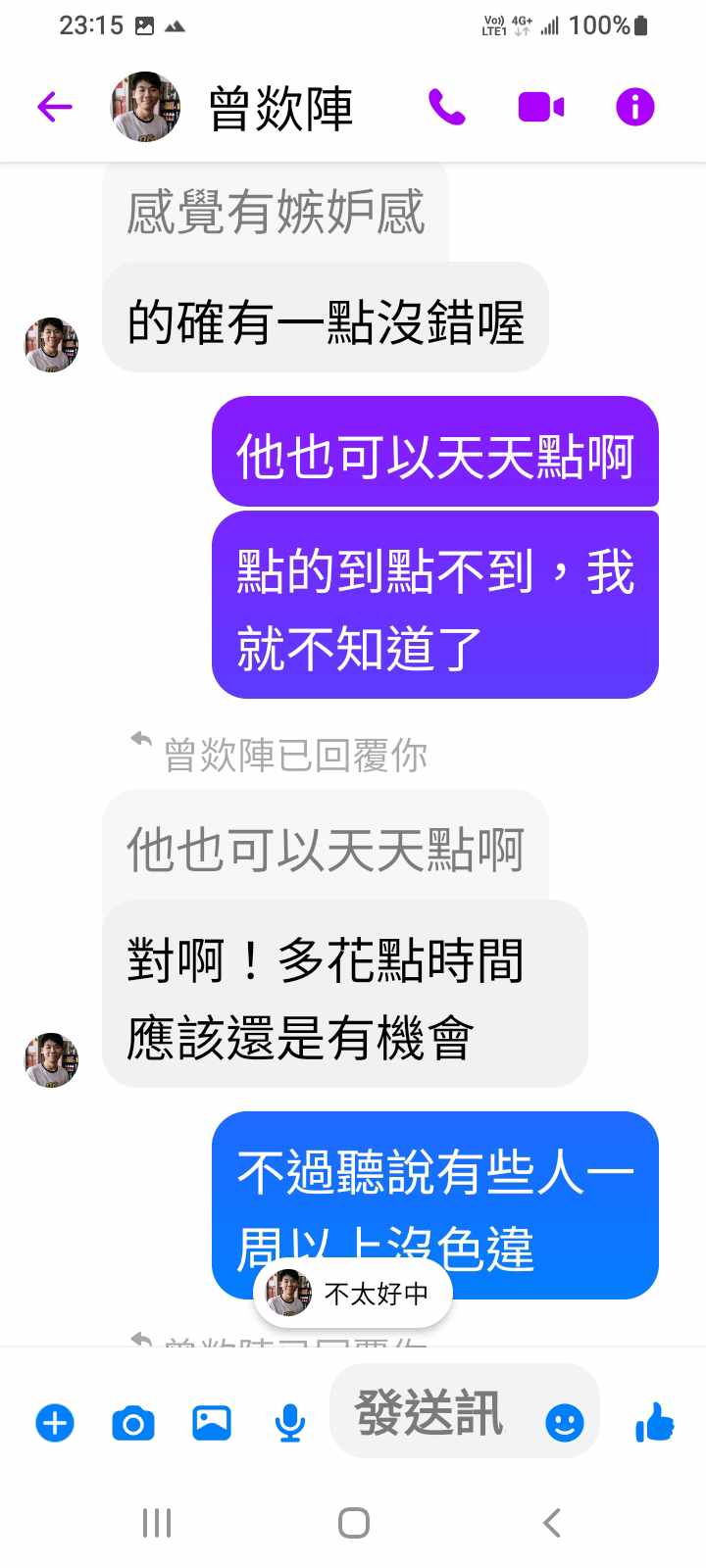Screen dimensions: 706x1568
Task: Send a thumbs-up like
Action: click(x=654, y=1422)
